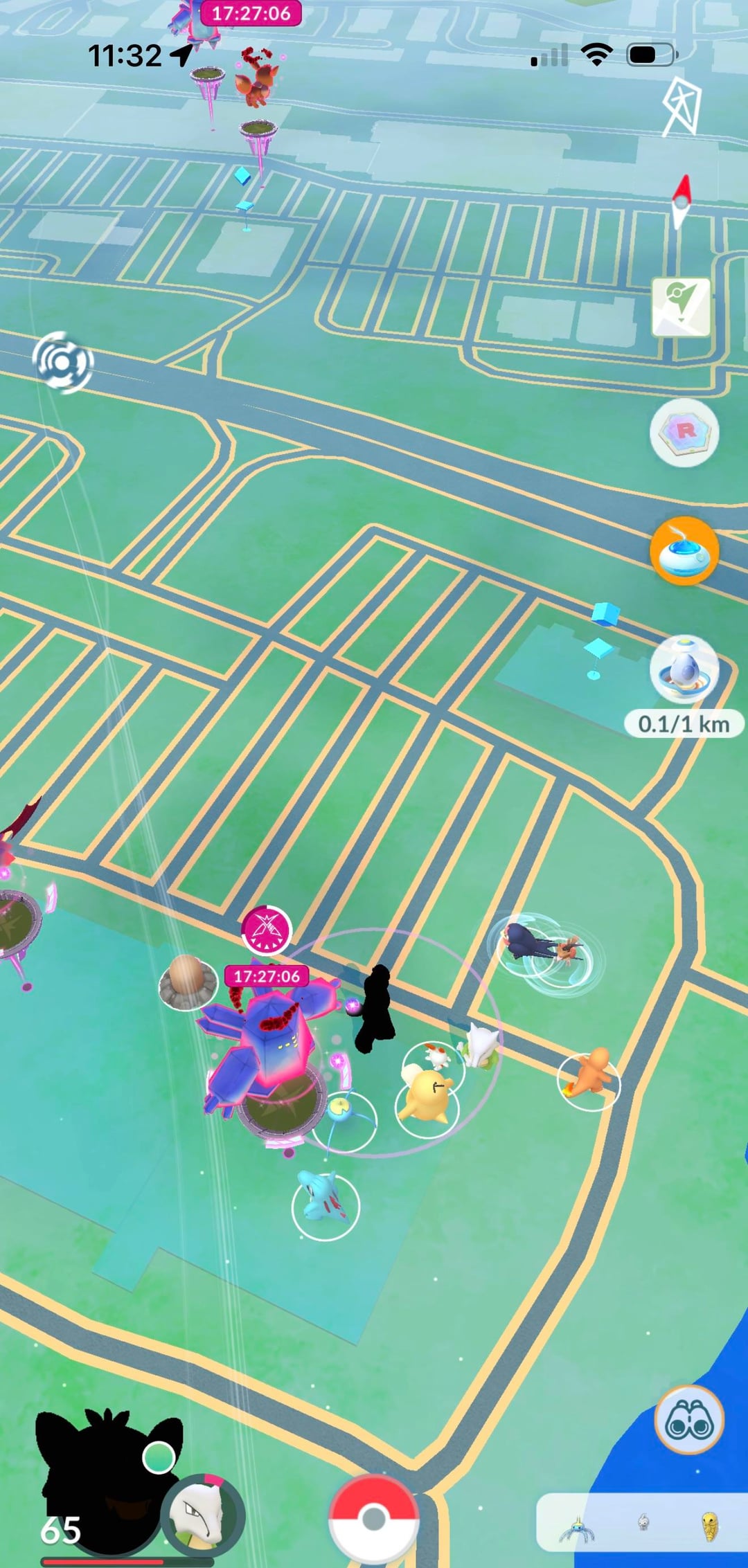The width and height of the screenshot is (748, 1568).
Task: Open the Team Rocket Radar
Action: point(684,432)
